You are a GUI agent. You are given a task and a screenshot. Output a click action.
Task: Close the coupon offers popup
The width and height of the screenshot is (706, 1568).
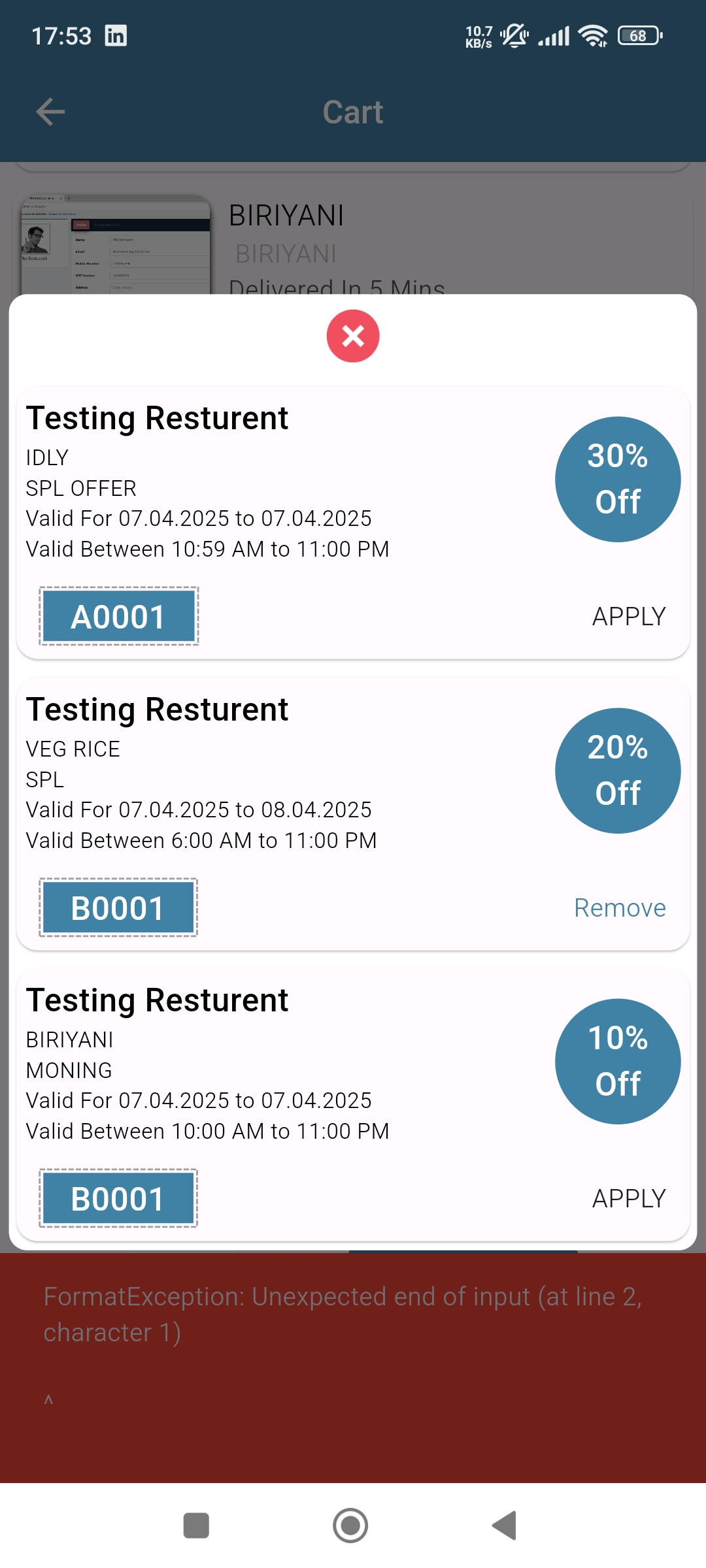pyautogui.click(x=353, y=336)
